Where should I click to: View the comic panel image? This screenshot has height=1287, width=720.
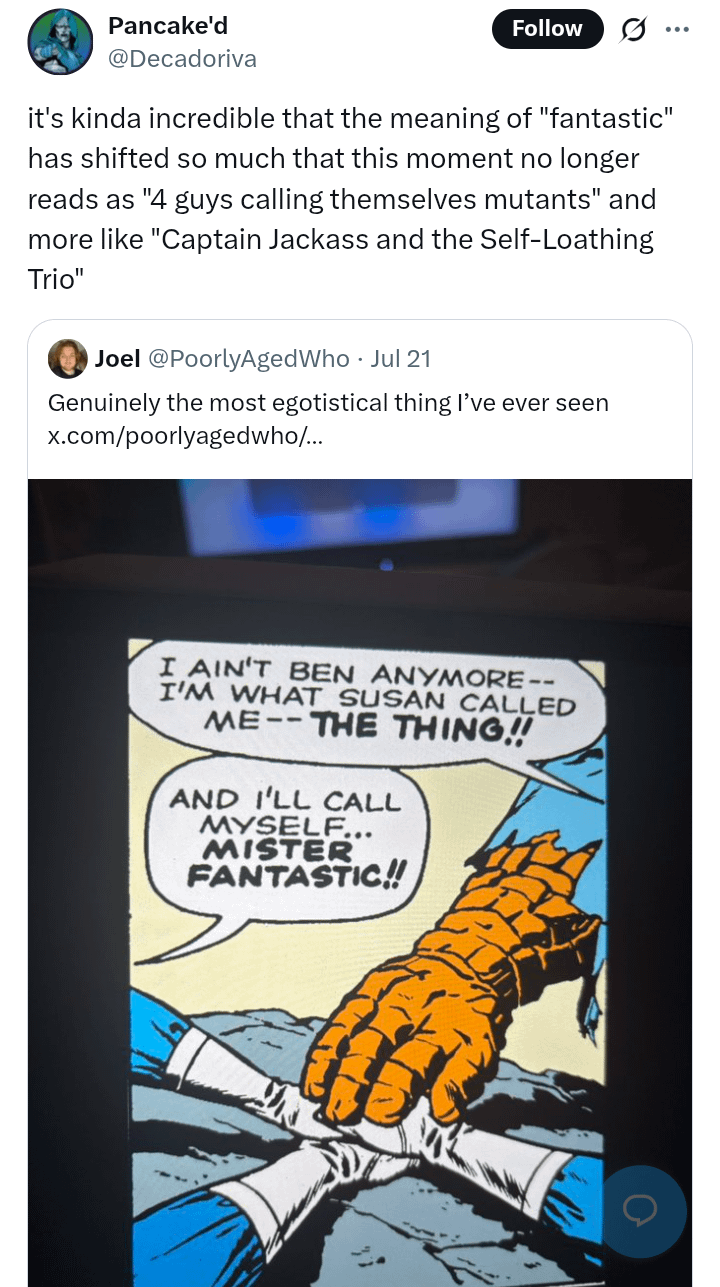point(360,882)
